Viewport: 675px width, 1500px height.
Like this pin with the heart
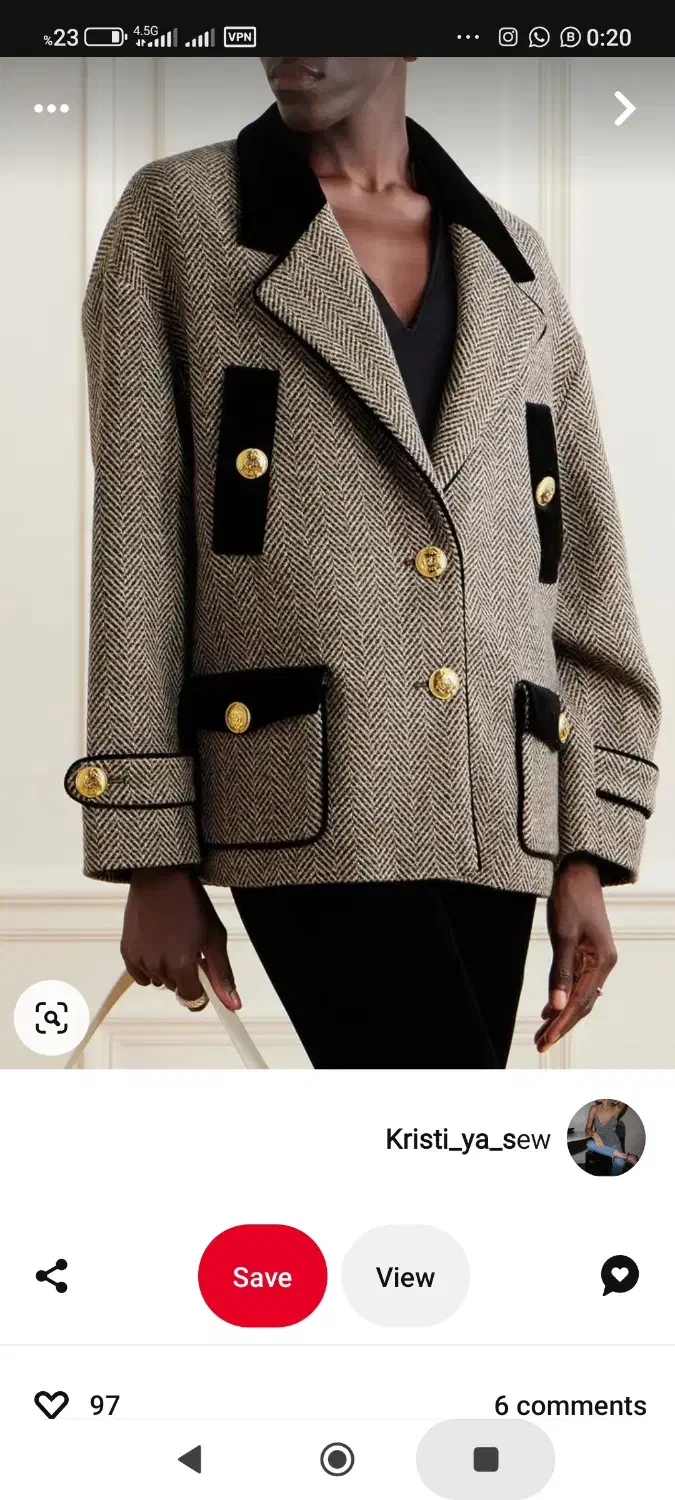(x=51, y=1405)
